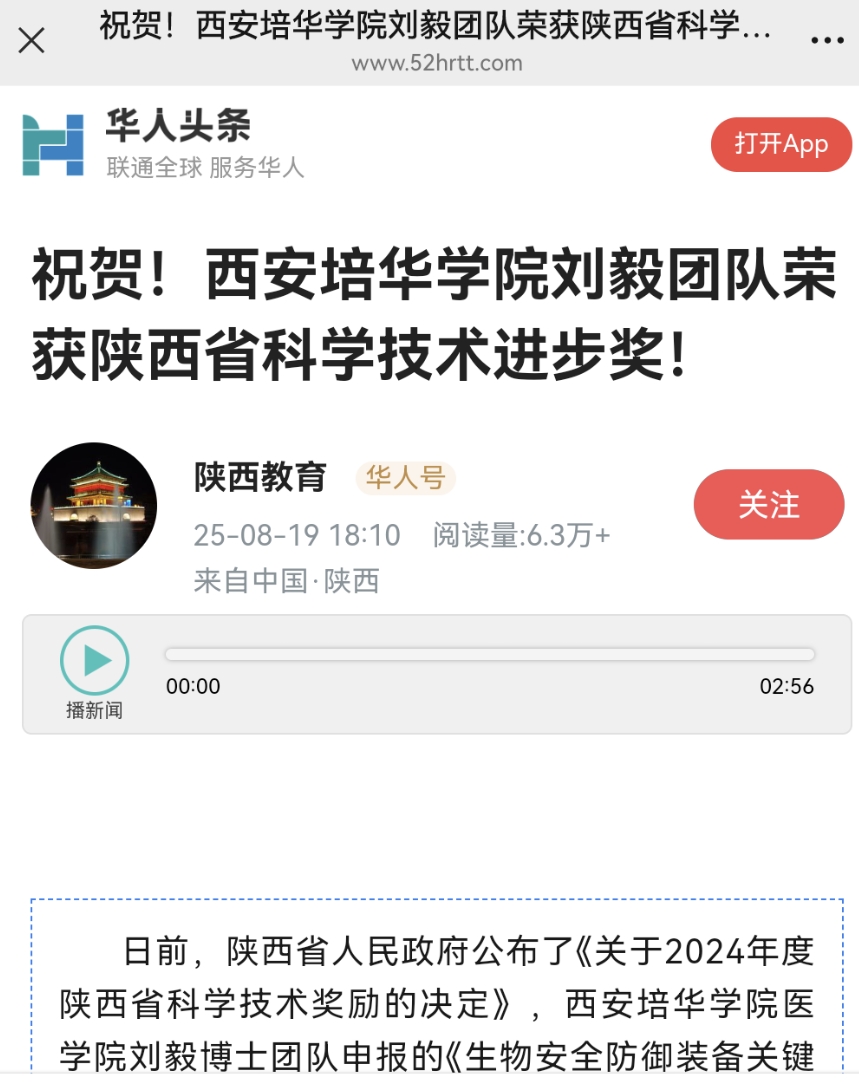Tap the audio progress bar
This screenshot has height=1090, width=859.
(489, 655)
